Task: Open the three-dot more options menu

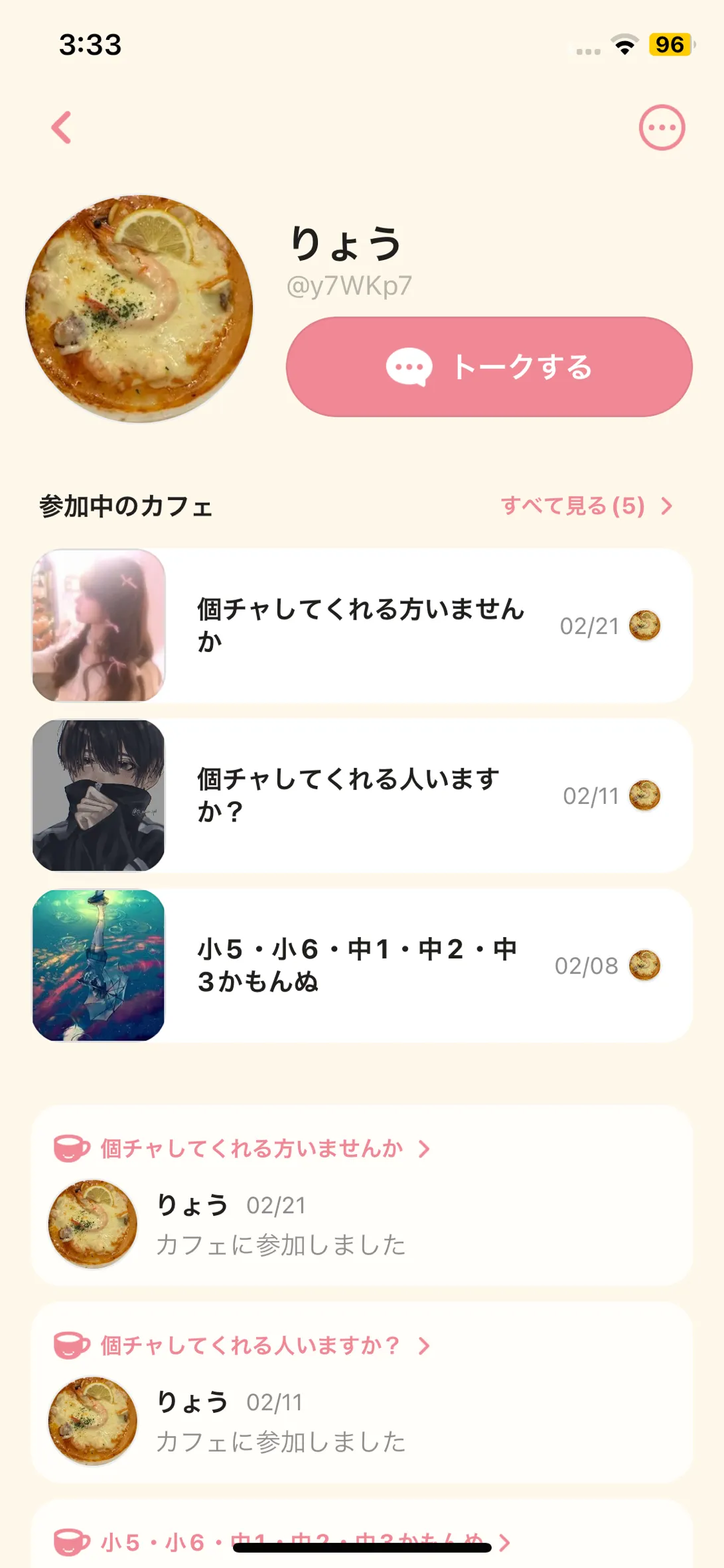Action: point(661,127)
